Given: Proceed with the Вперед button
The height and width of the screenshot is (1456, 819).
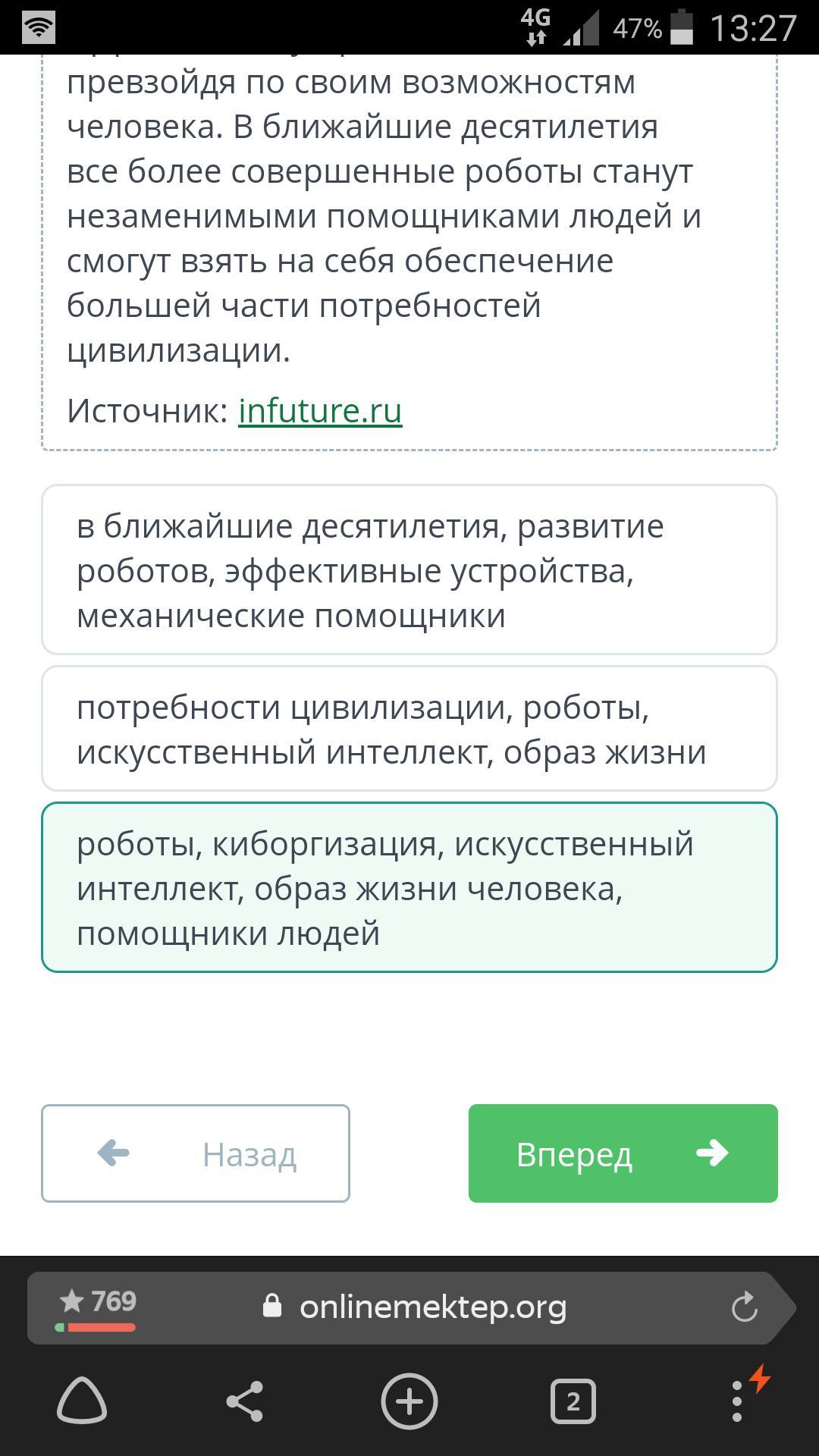Looking at the screenshot, I should point(623,1153).
